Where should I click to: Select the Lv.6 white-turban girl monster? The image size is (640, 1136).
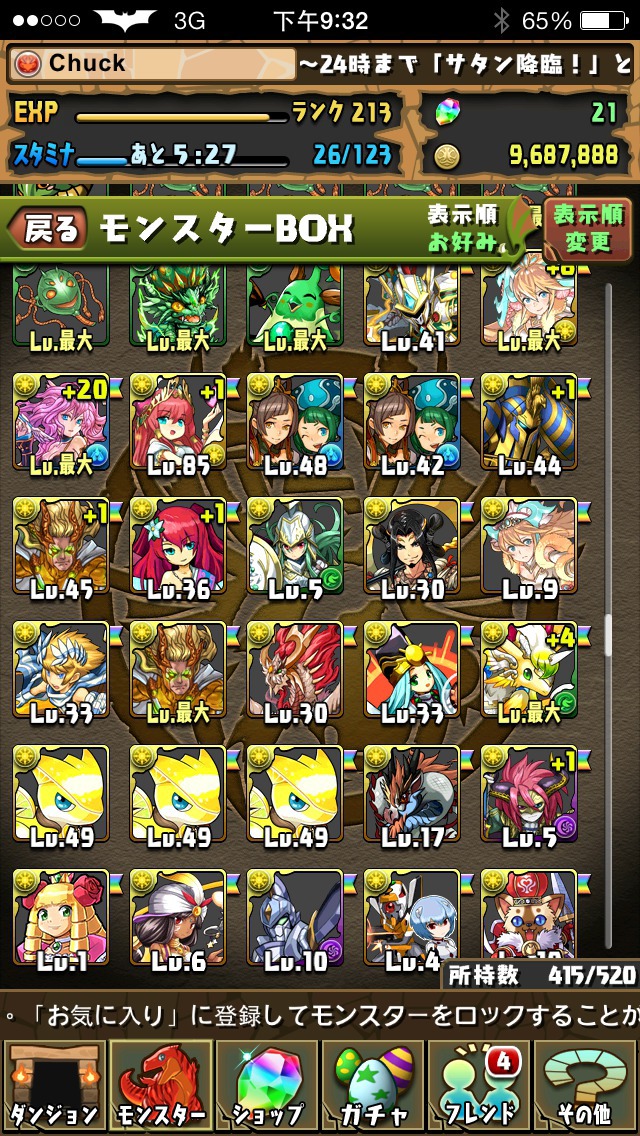coord(178,920)
